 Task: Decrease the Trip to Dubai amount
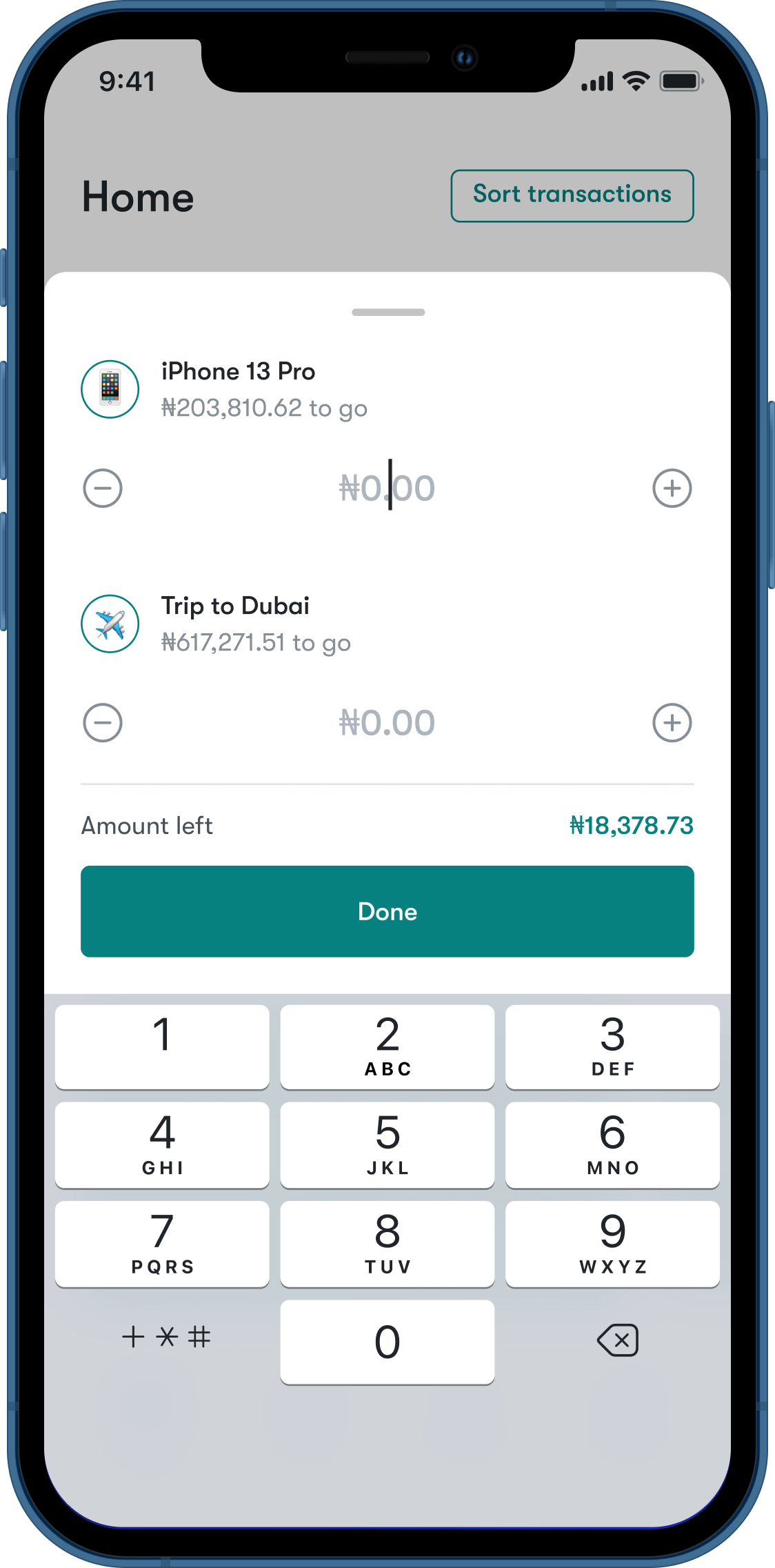coord(103,723)
